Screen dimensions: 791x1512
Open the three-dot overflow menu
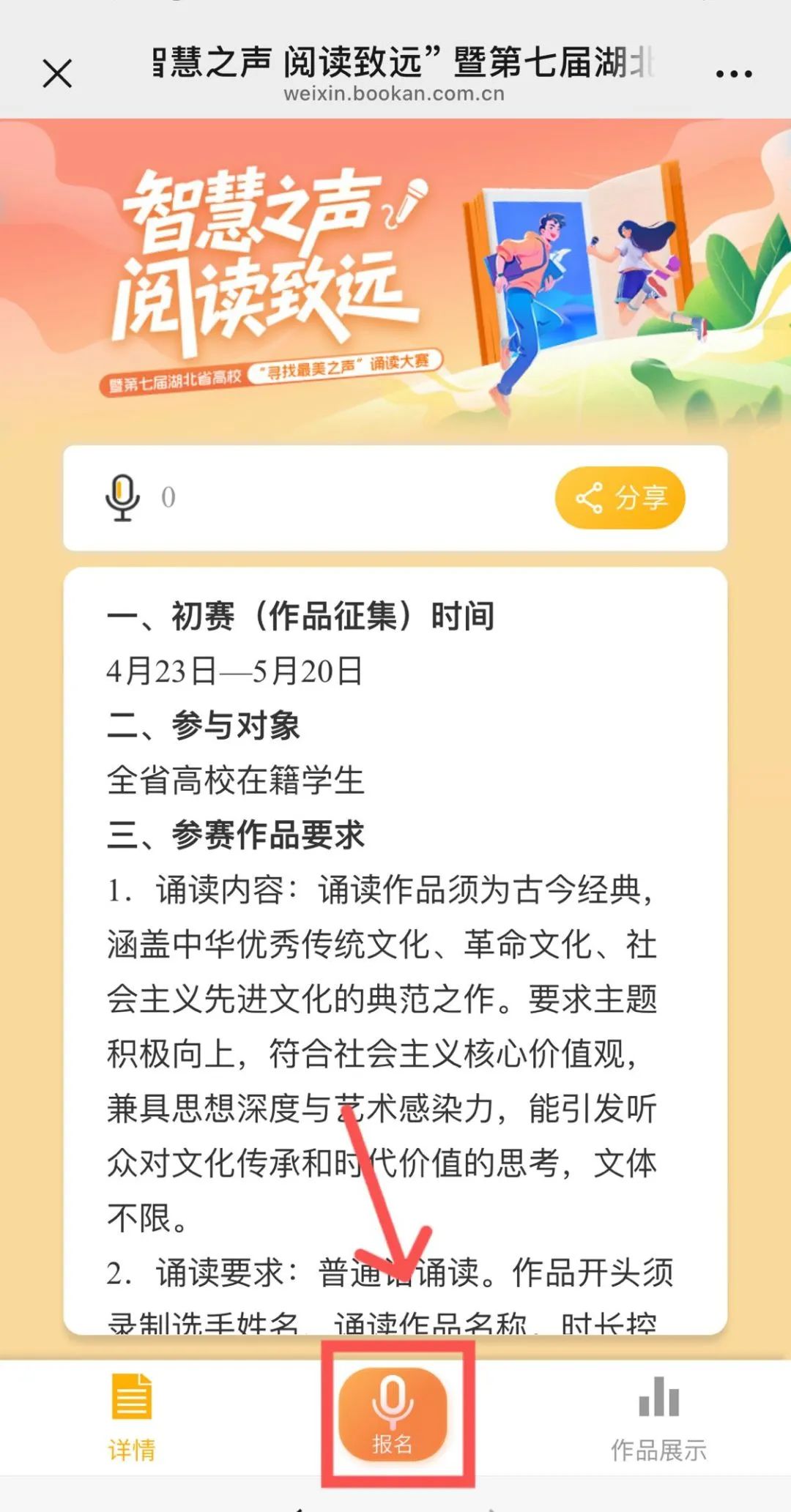733,74
